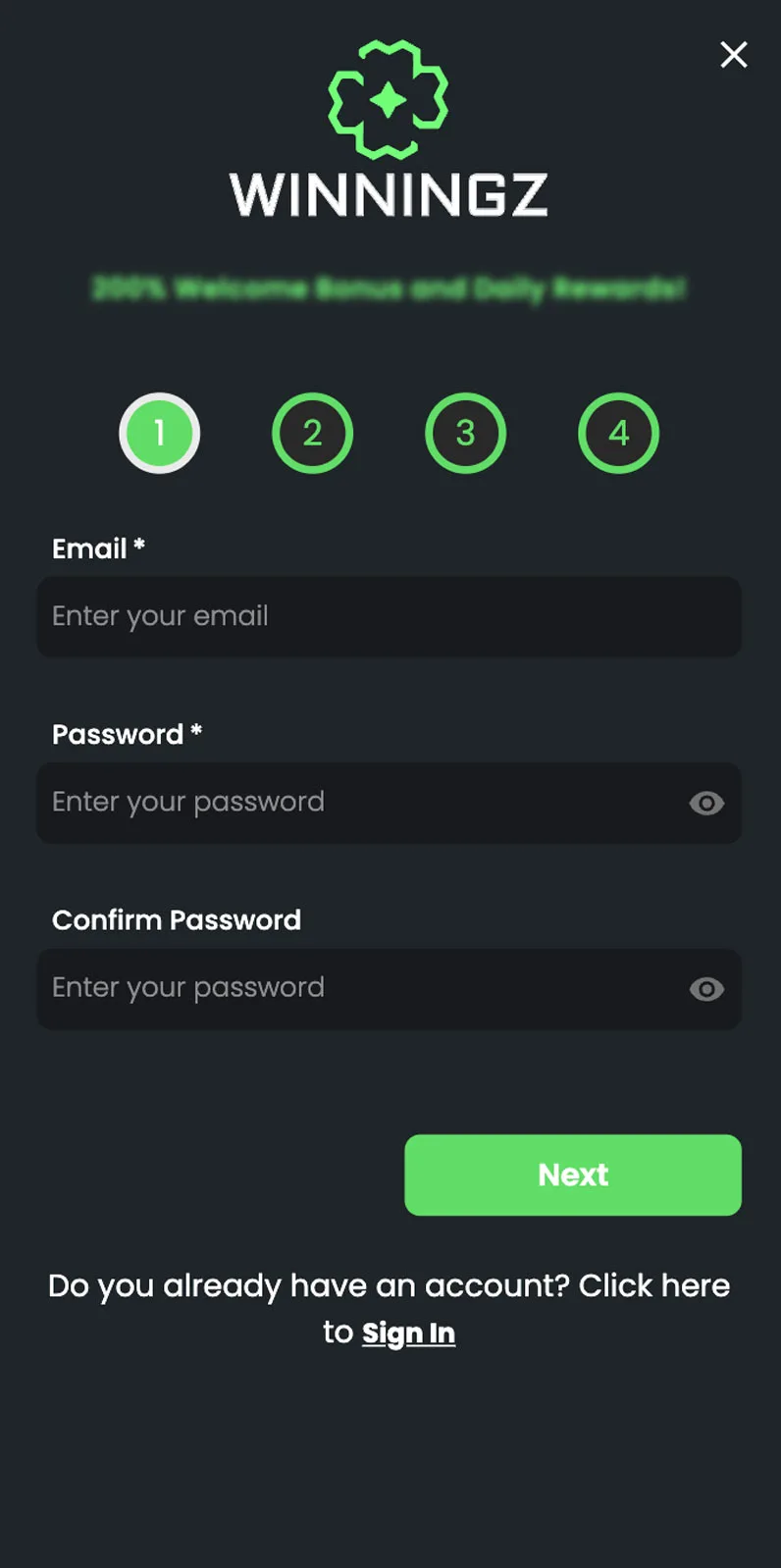This screenshot has height=1568, width=781.
Task: Jump to step 2 of registration
Action: tap(312, 433)
